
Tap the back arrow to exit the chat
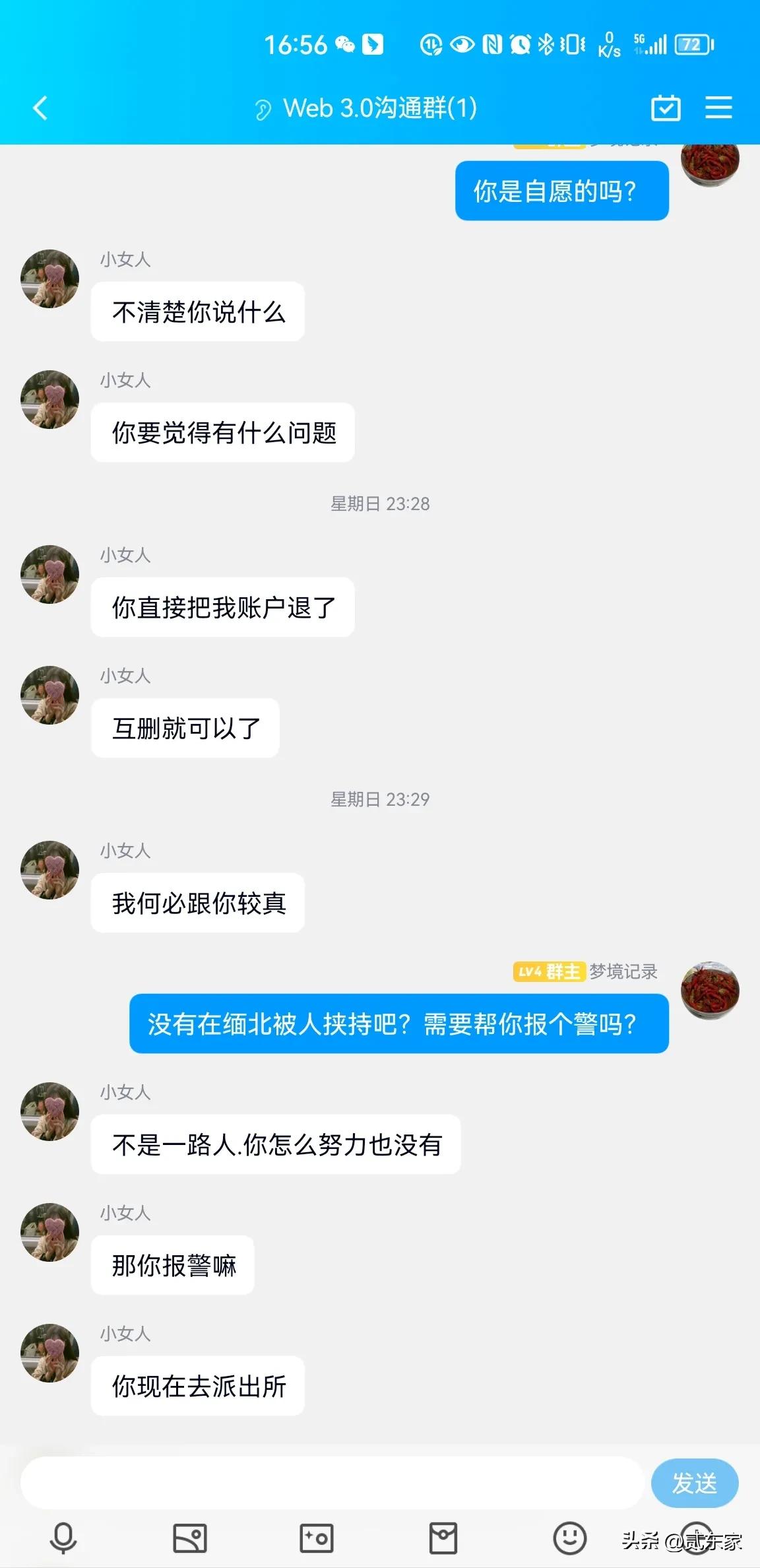(40, 108)
